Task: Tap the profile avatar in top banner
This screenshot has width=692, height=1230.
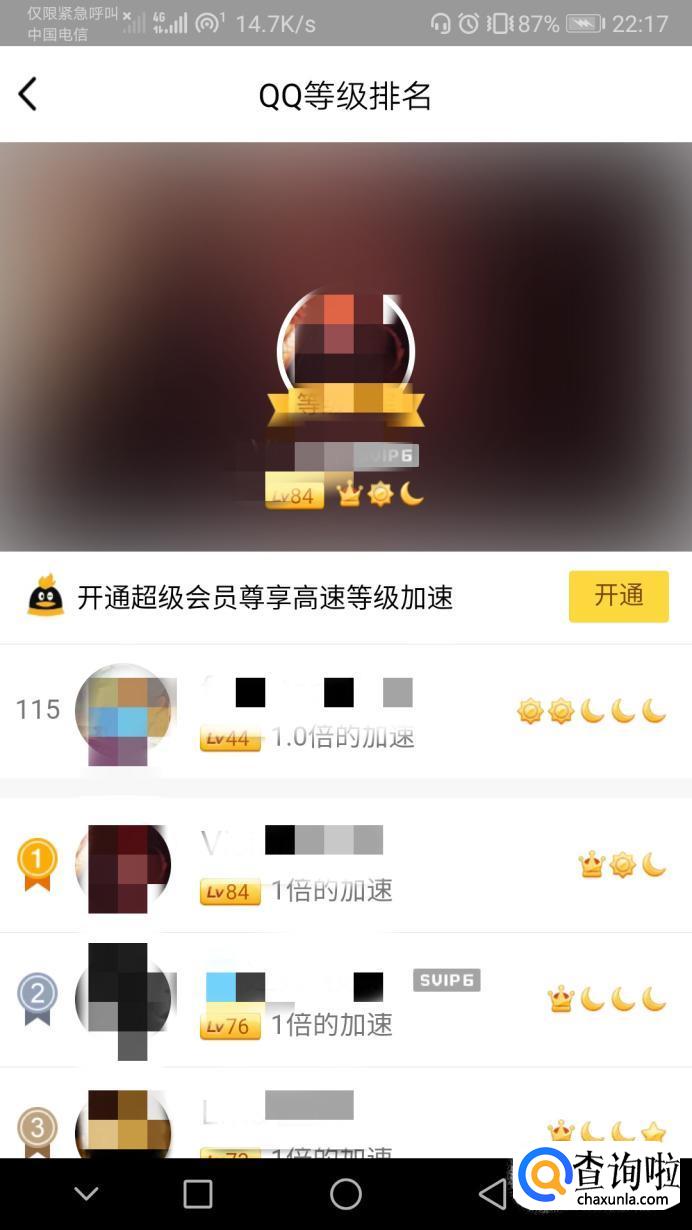Action: pyautogui.click(x=345, y=345)
